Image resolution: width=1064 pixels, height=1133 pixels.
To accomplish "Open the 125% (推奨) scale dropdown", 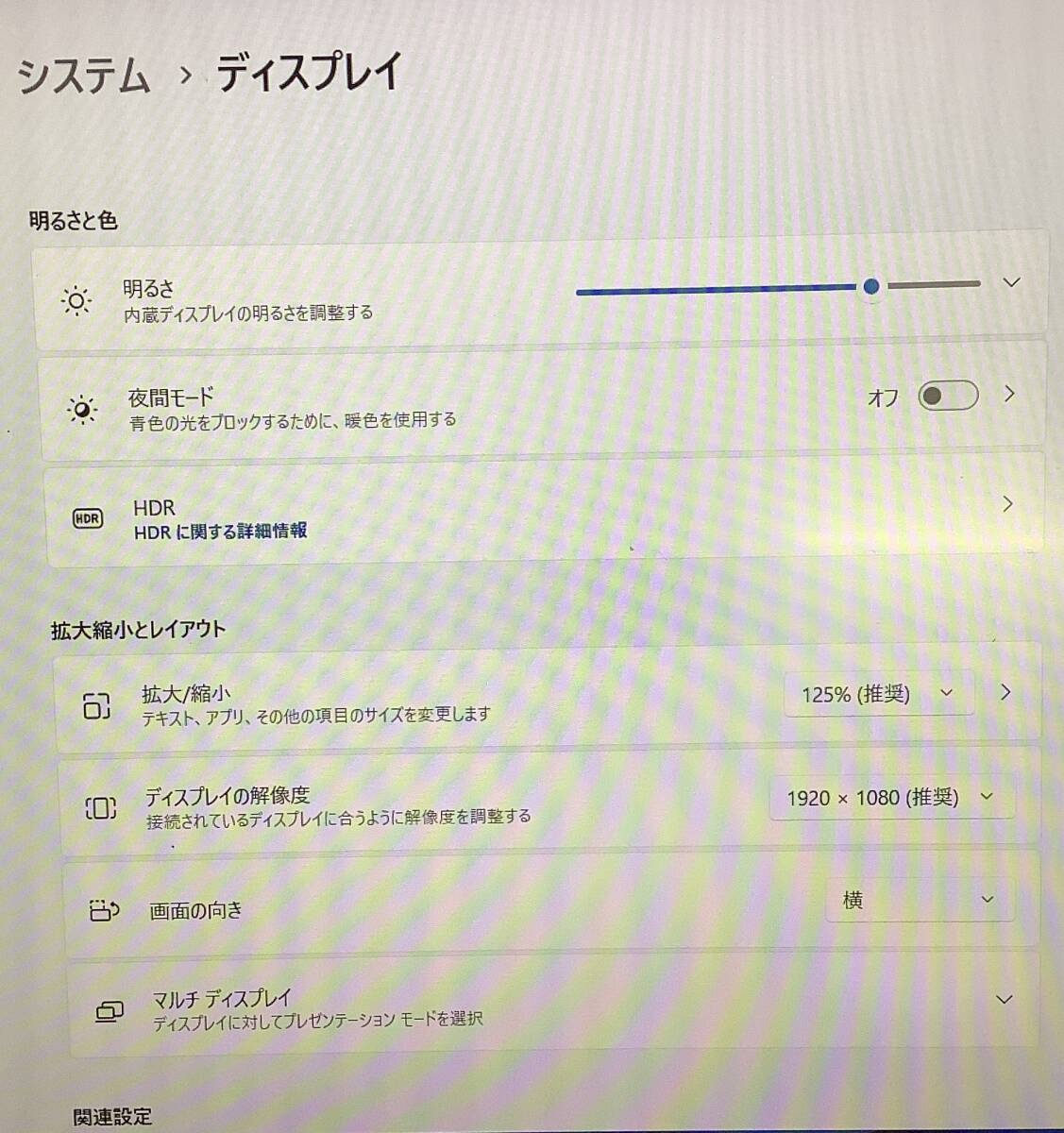I will (877, 694).
